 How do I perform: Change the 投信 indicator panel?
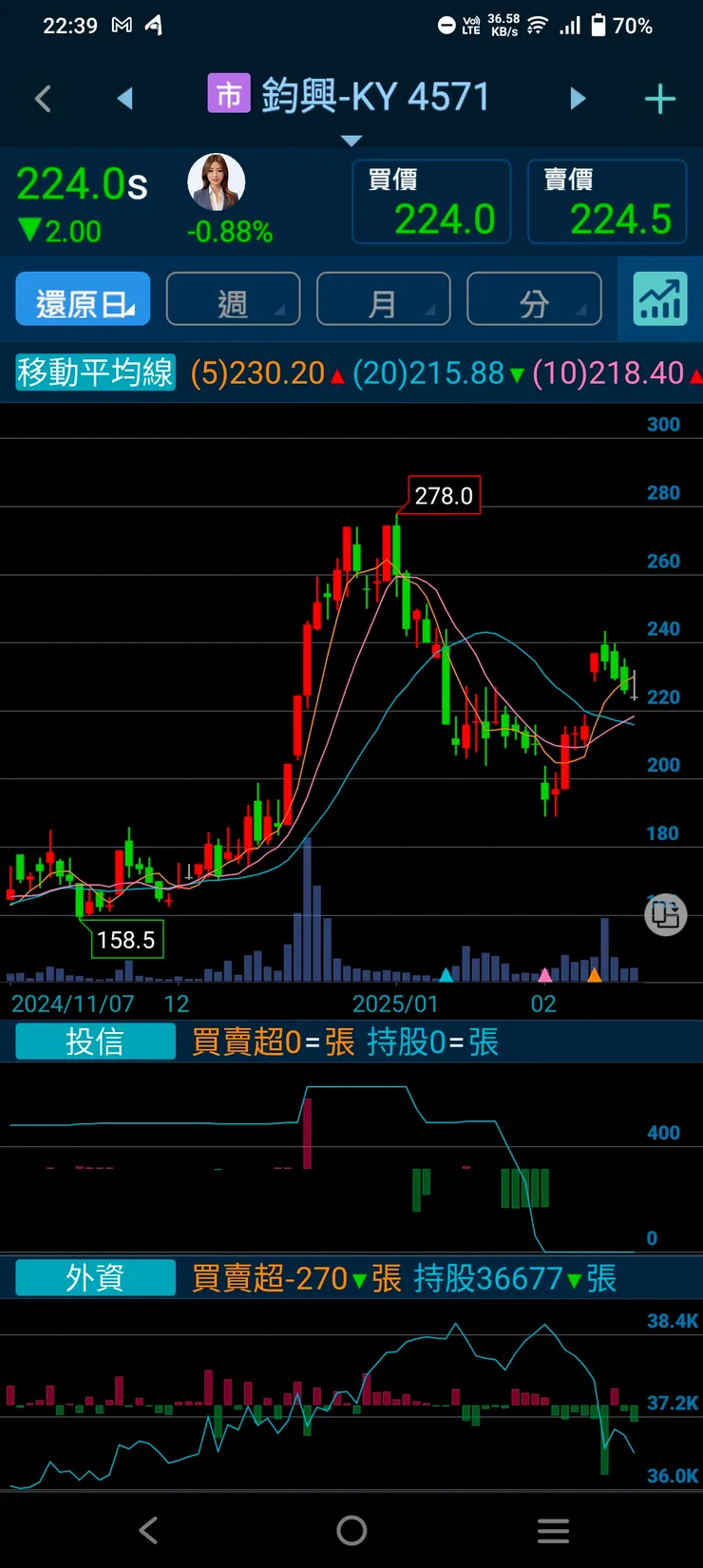[95, 1042]
